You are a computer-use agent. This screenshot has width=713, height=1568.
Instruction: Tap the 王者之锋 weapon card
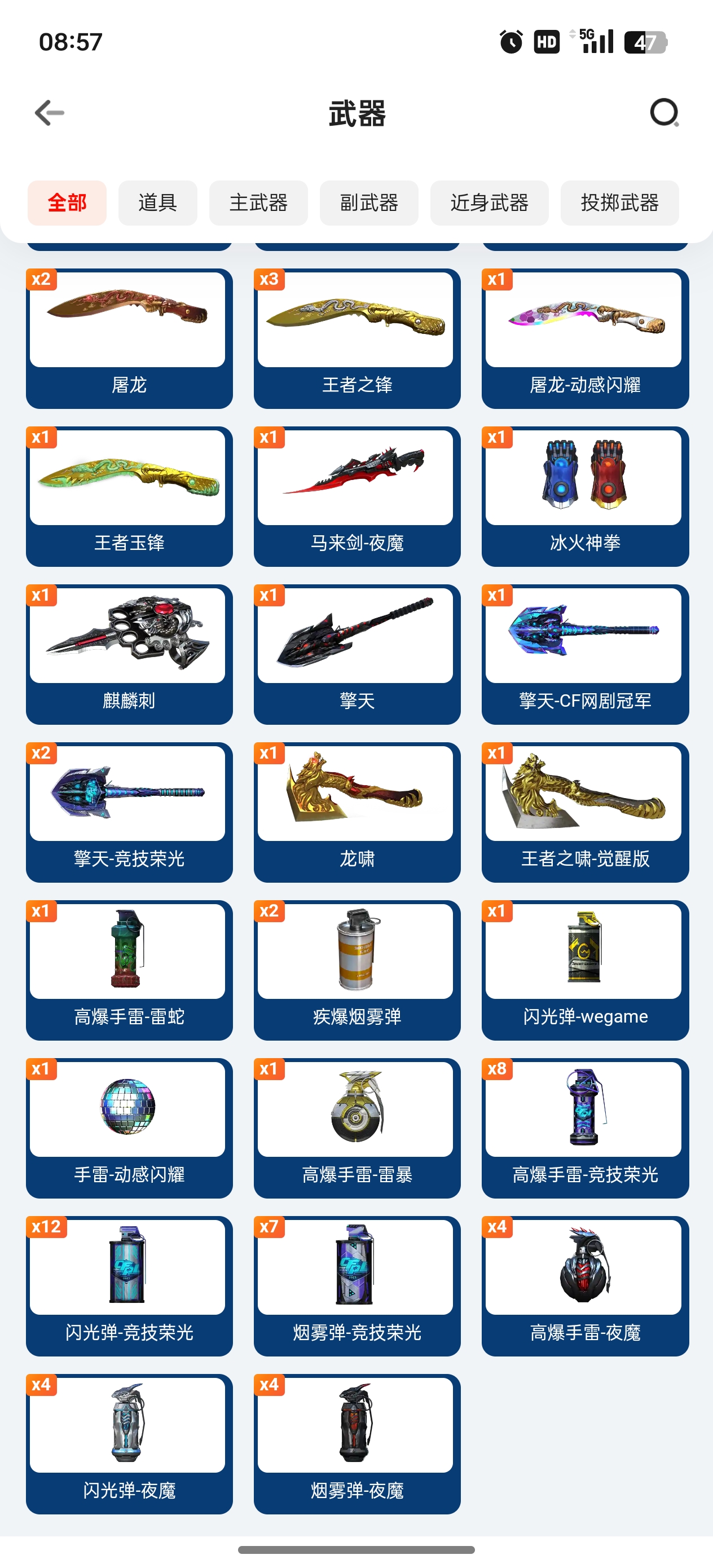tap(357, 338)
